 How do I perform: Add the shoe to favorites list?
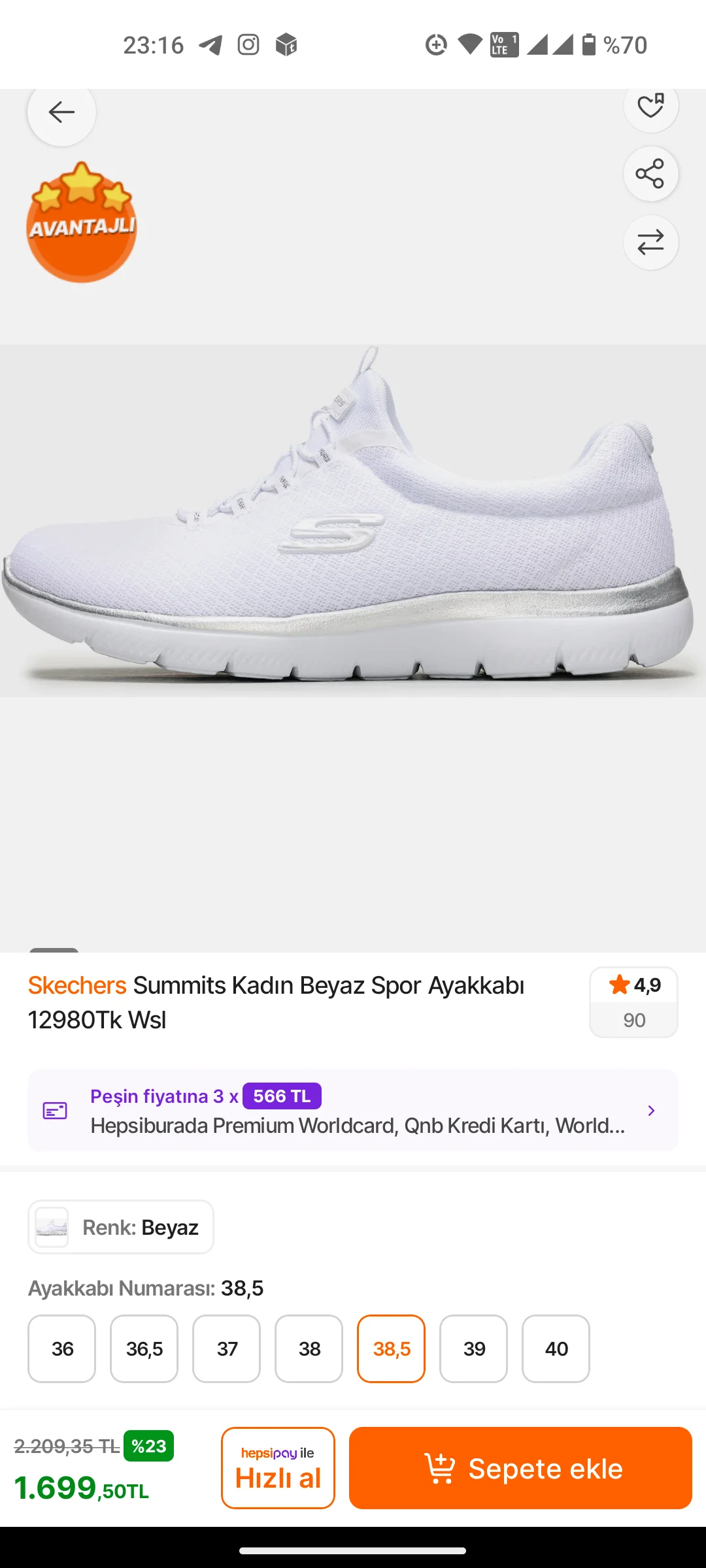pyautogui.click(x=650, y=106)
